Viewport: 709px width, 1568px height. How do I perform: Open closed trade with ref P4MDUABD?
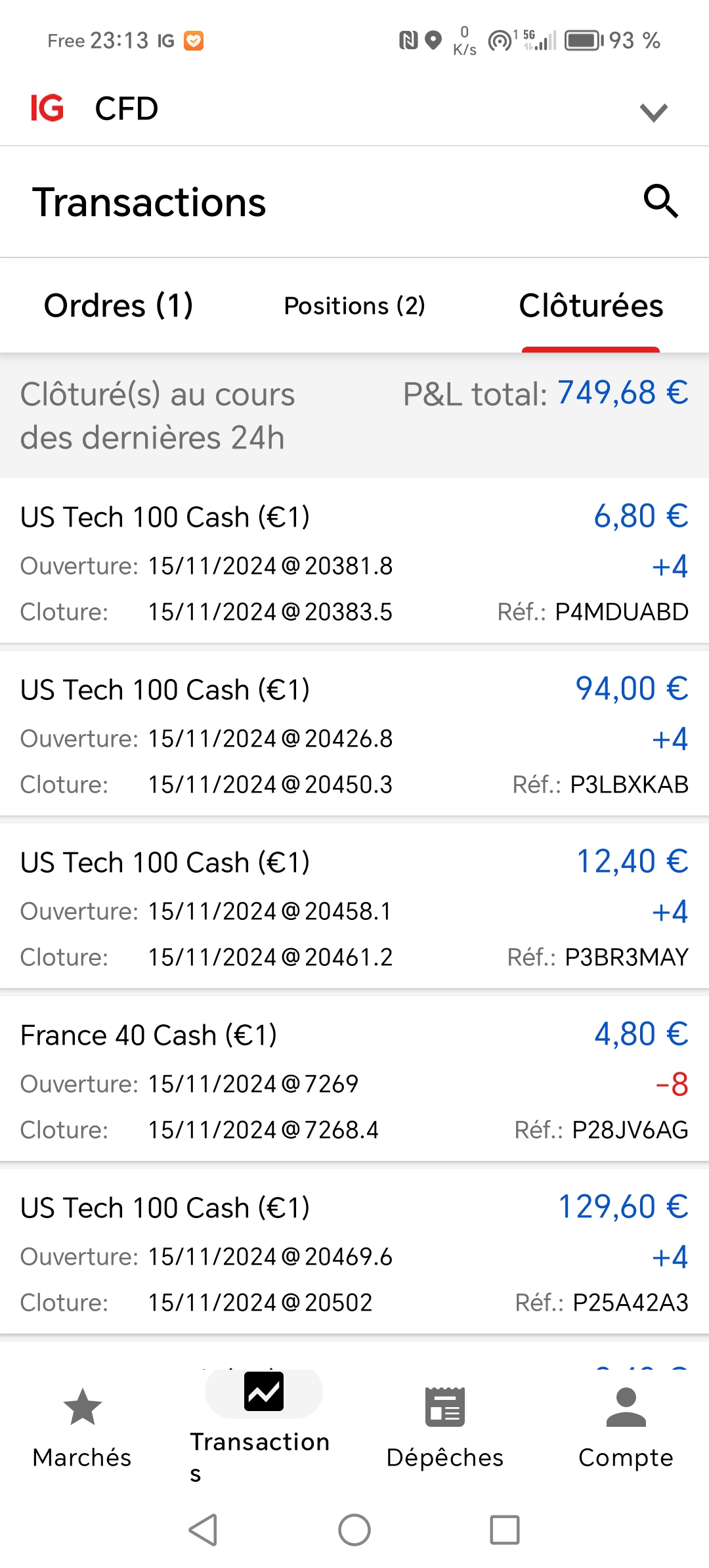pyautogui.click(x=354, y=563)
